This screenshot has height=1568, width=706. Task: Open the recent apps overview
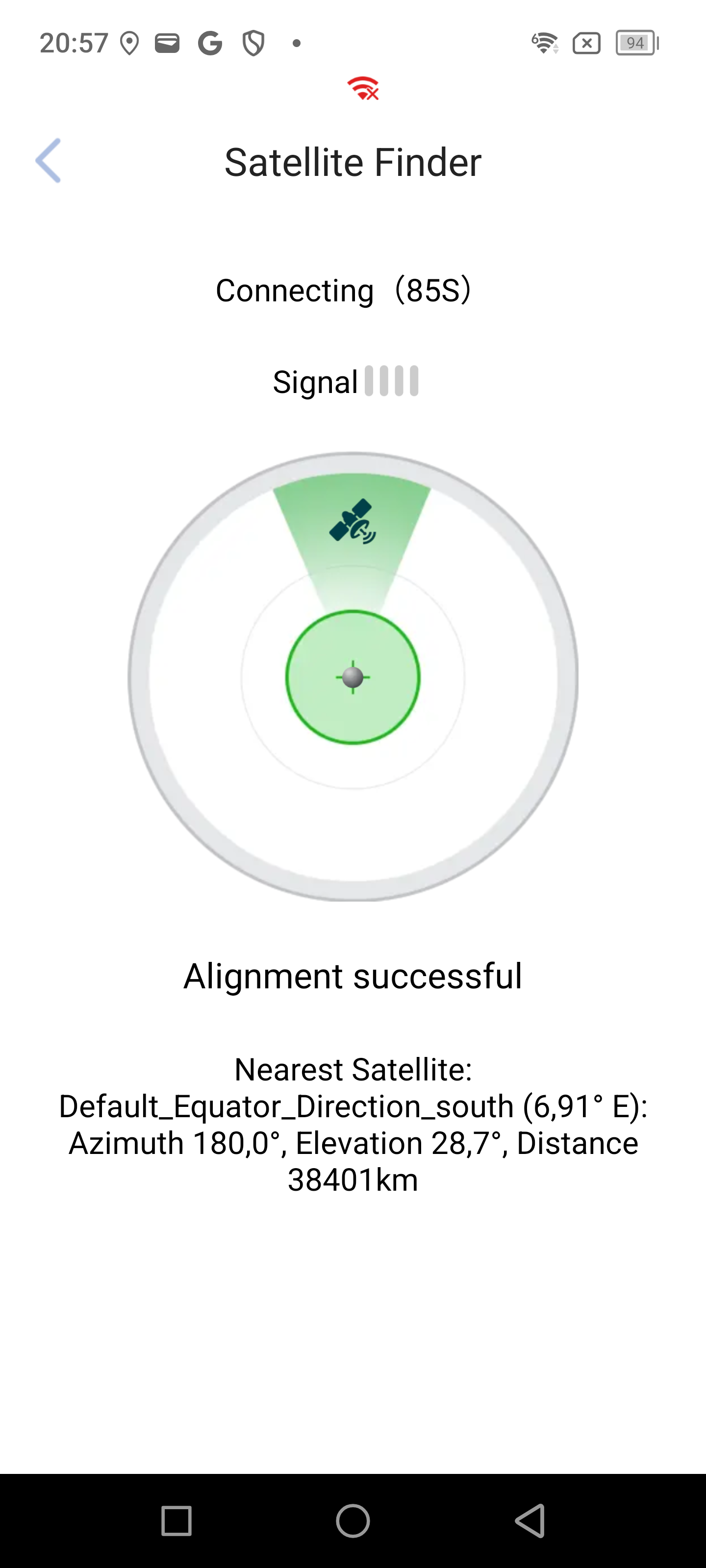pos(176,1520)
